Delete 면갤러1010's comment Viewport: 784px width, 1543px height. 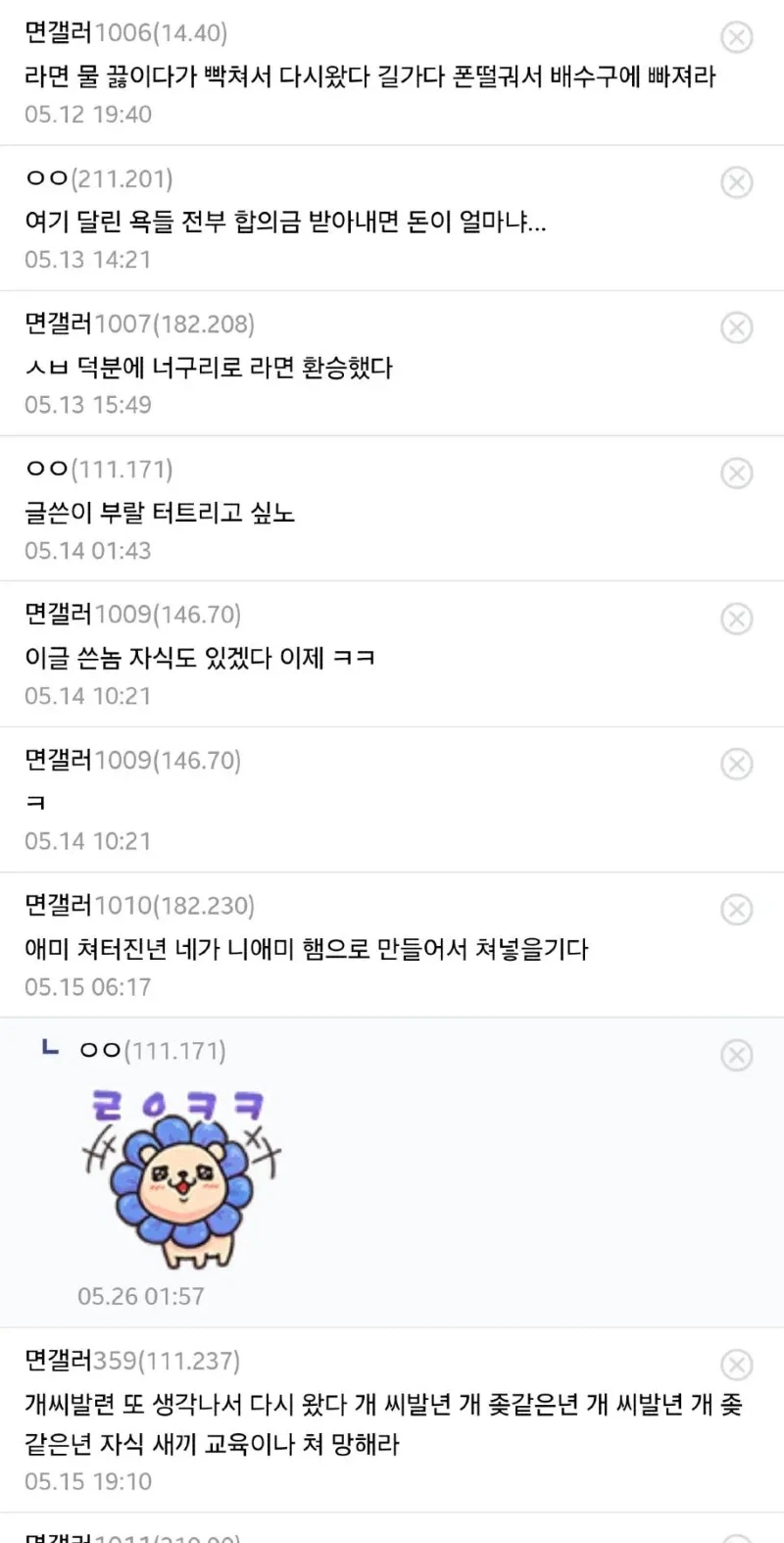tap(737, 910)
